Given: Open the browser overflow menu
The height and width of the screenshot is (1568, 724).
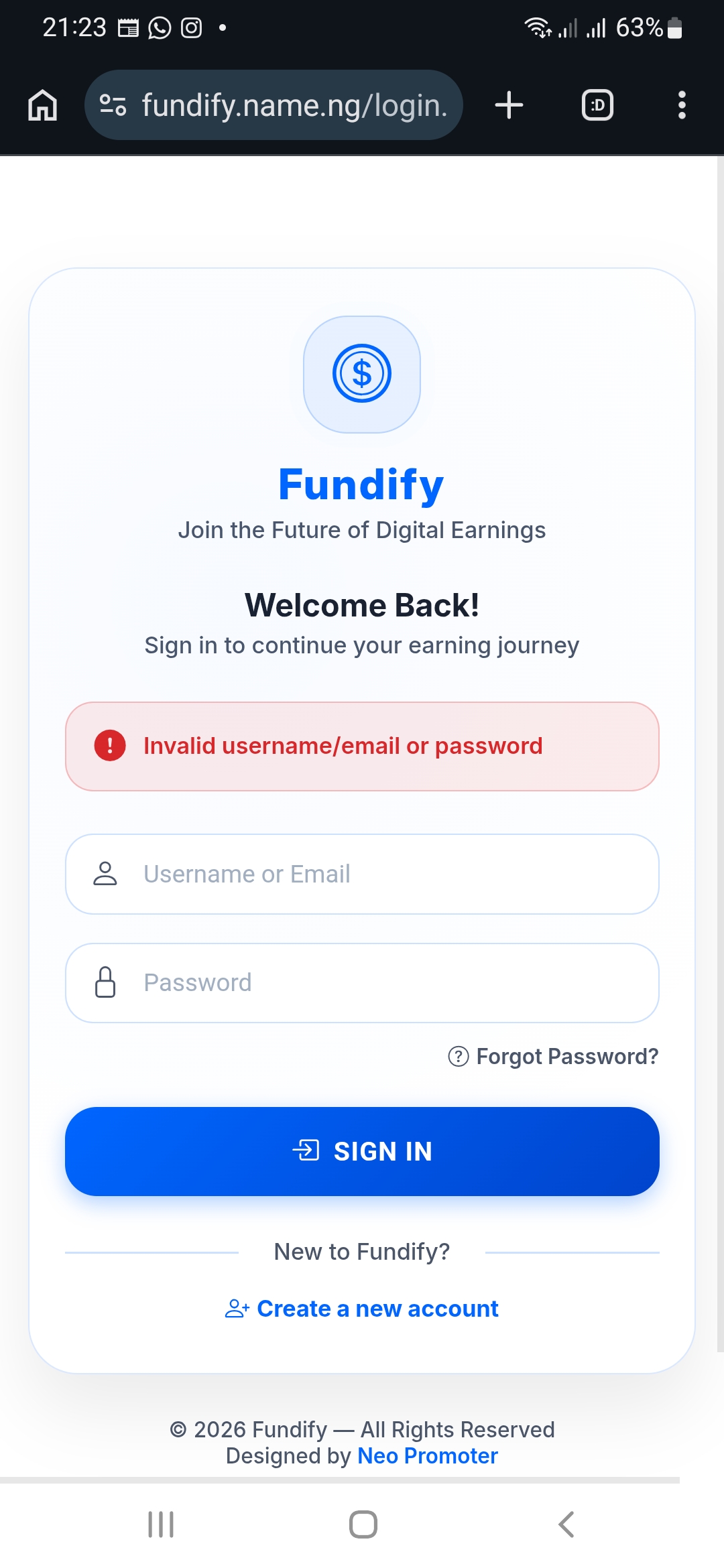Looking at the screenshot, I should pos(682,105).
